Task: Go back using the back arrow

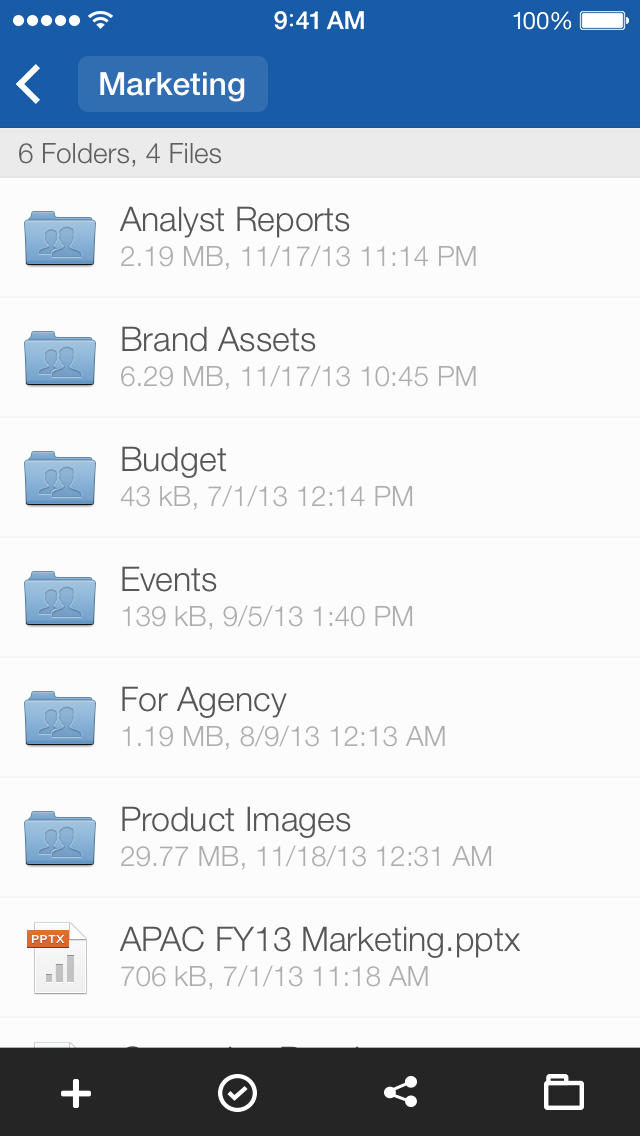Action: tap(30, 84)
